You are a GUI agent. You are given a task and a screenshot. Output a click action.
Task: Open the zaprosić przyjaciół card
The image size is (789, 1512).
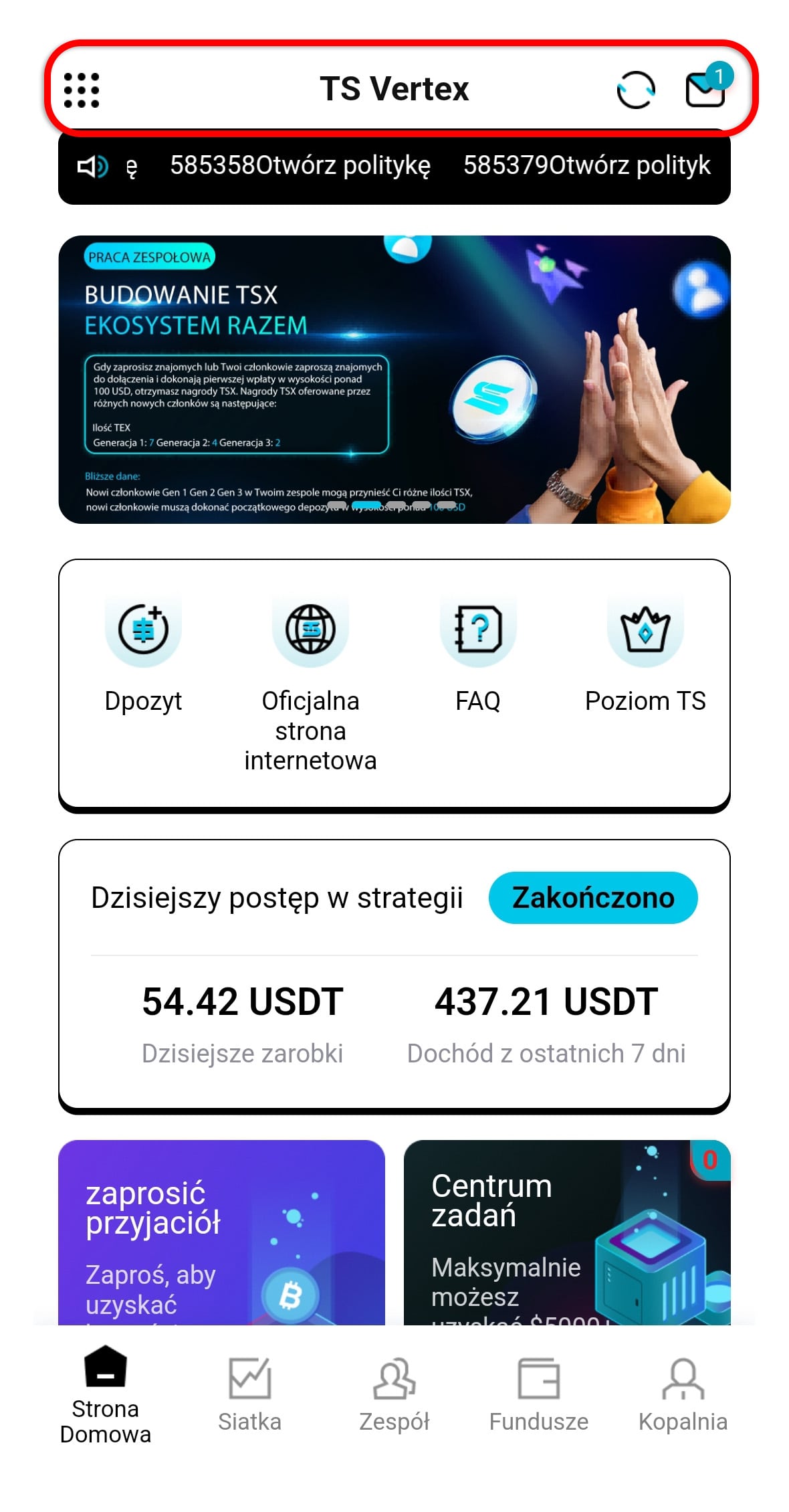pyautogui.click(x=221, y=1232)
